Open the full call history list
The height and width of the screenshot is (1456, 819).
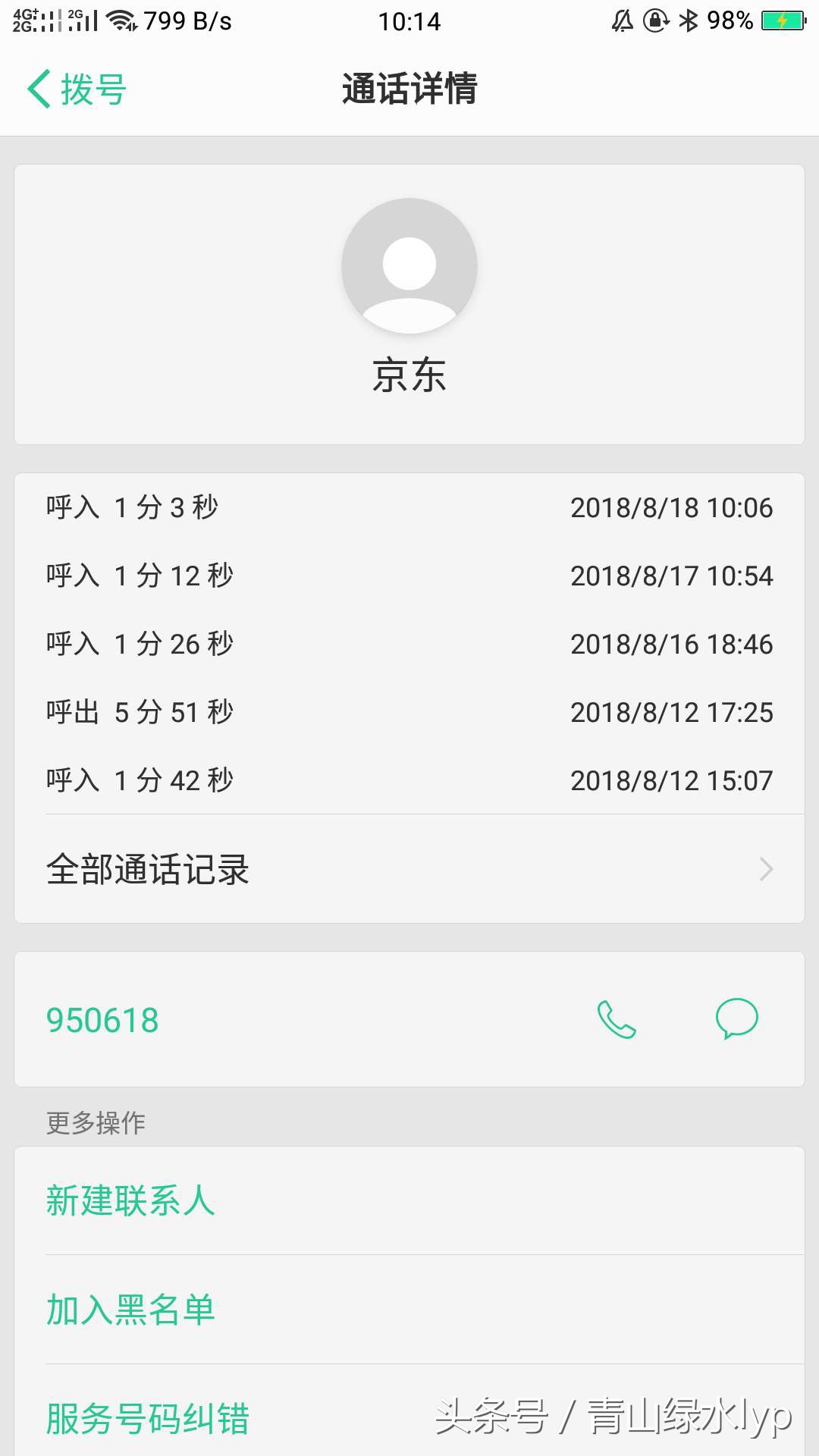pyautogui.click(x=148, y=871)
